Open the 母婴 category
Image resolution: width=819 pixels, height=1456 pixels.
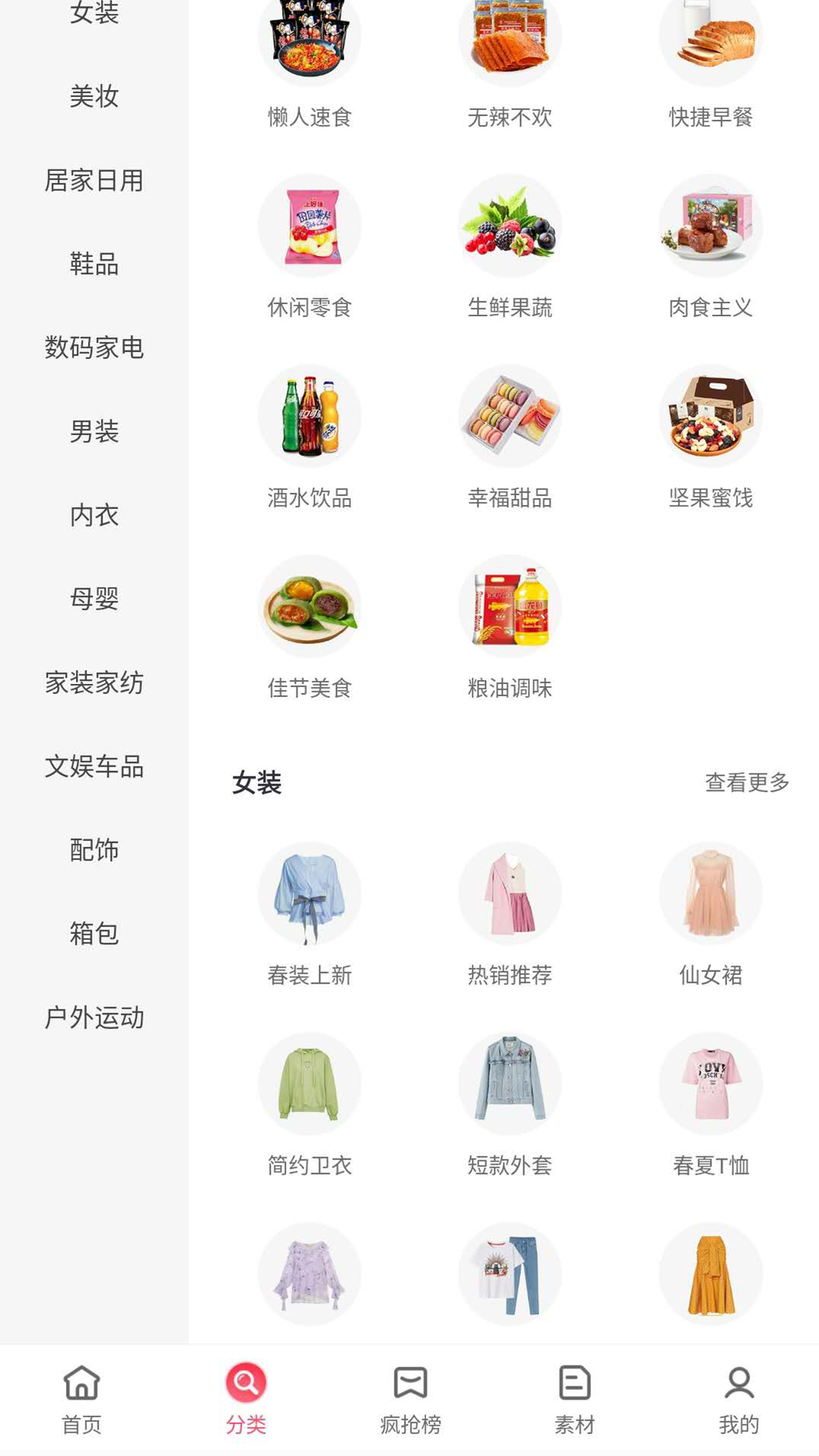point(94,598)
